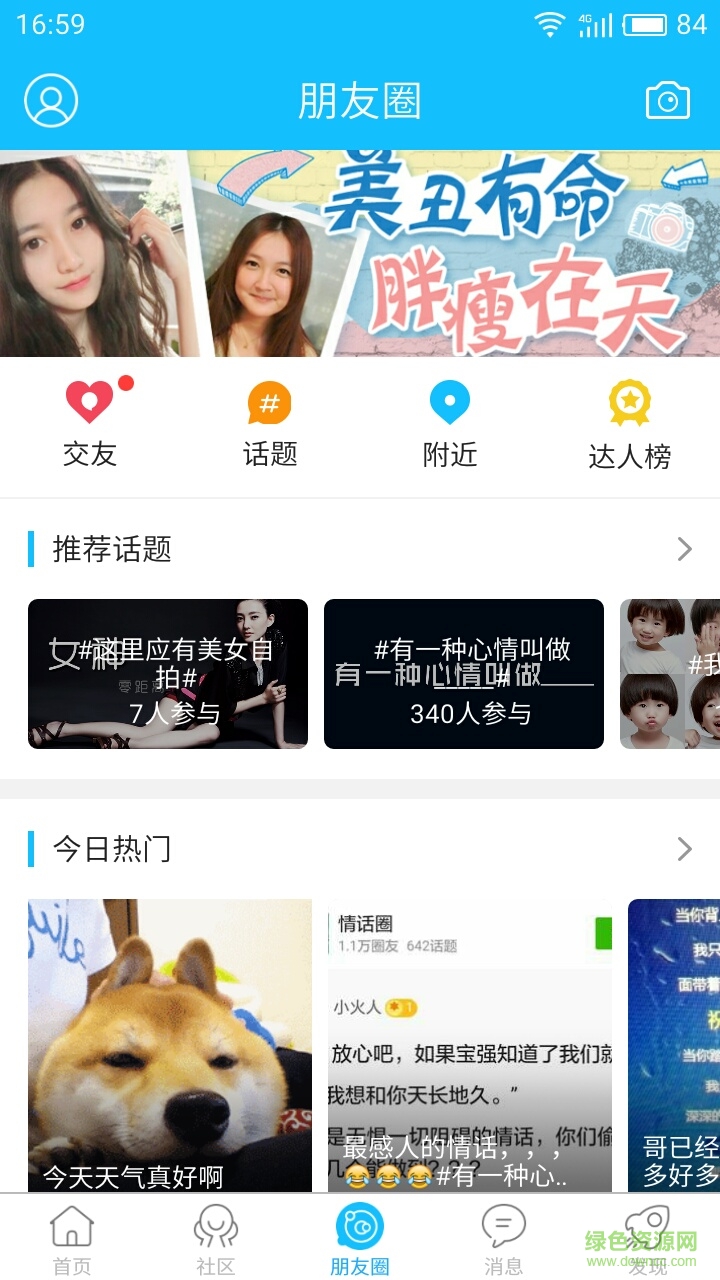Image resolution: width=720 pixels, height=1280 pixels.
Task: Open the 交友 section
Action: click(90, 425)
